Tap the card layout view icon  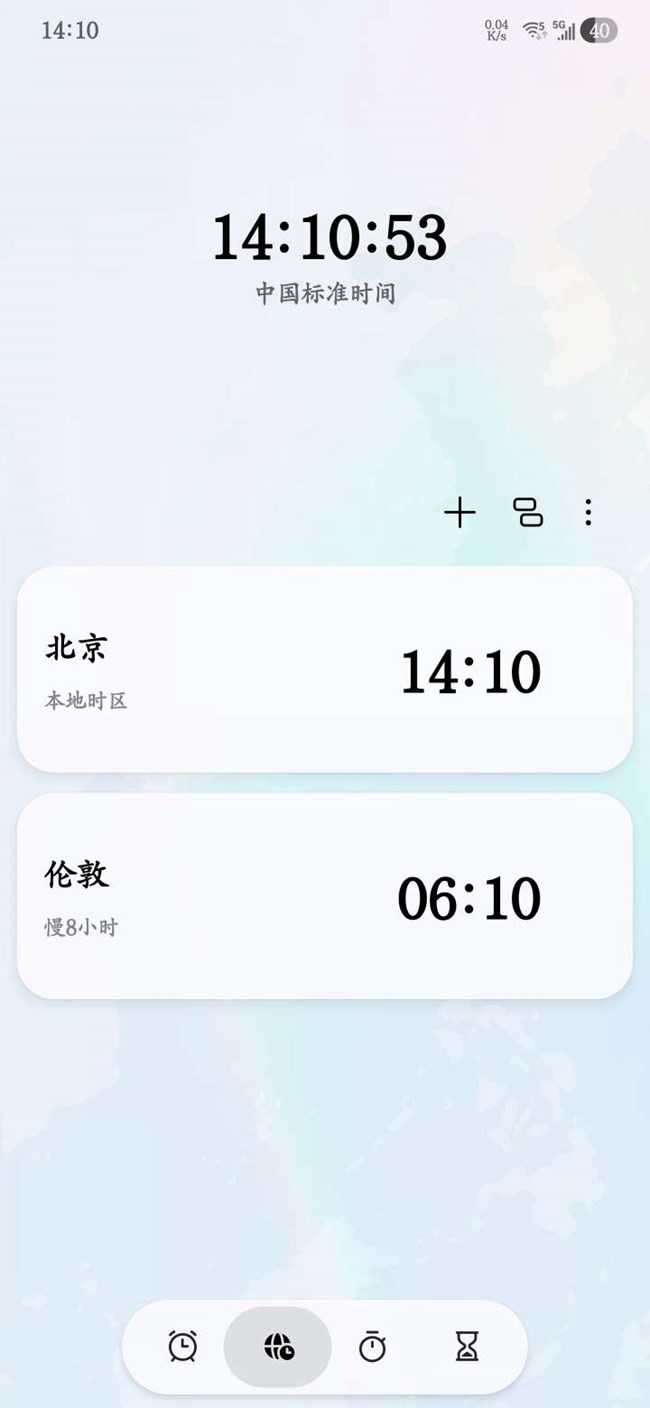(x=527, y=513)
